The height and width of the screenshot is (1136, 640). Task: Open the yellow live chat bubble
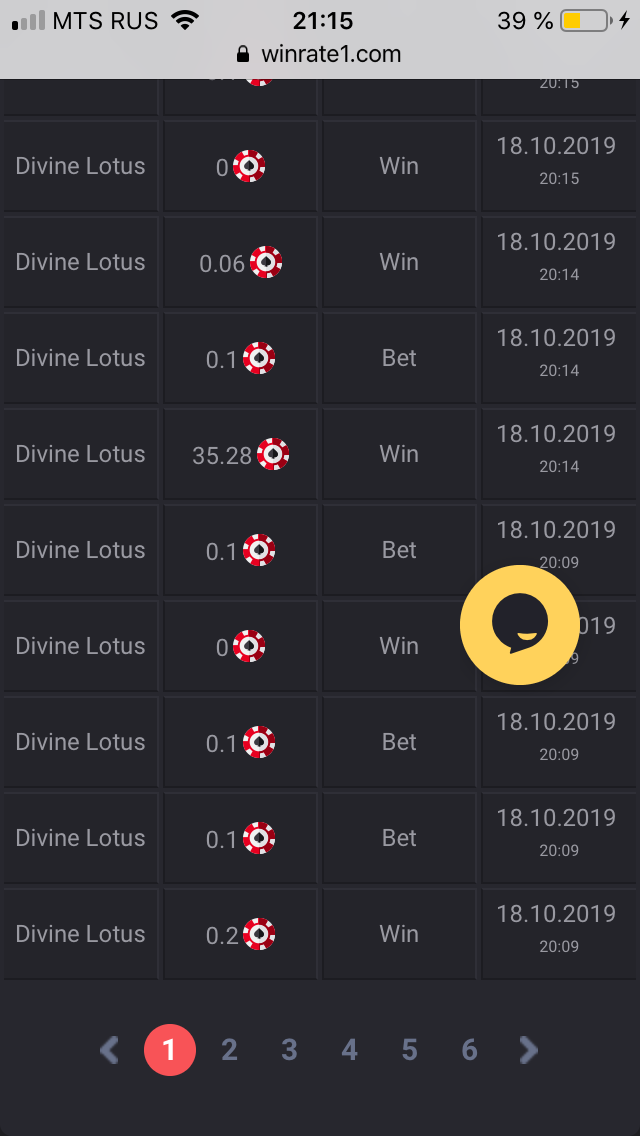(519, 625)
